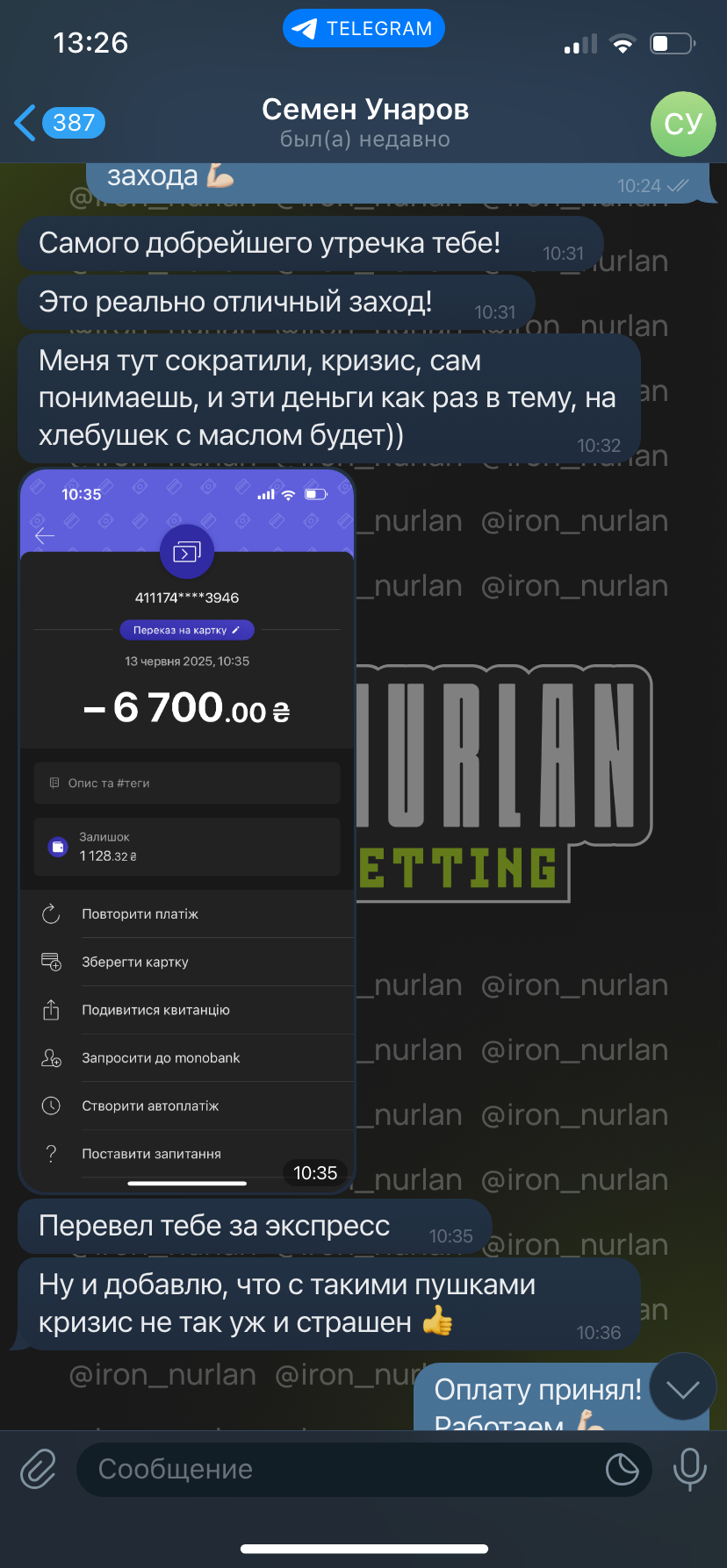Open Семен Унаров's profile avatar
Screen dimensions: 727x1568
coord(683,124)
